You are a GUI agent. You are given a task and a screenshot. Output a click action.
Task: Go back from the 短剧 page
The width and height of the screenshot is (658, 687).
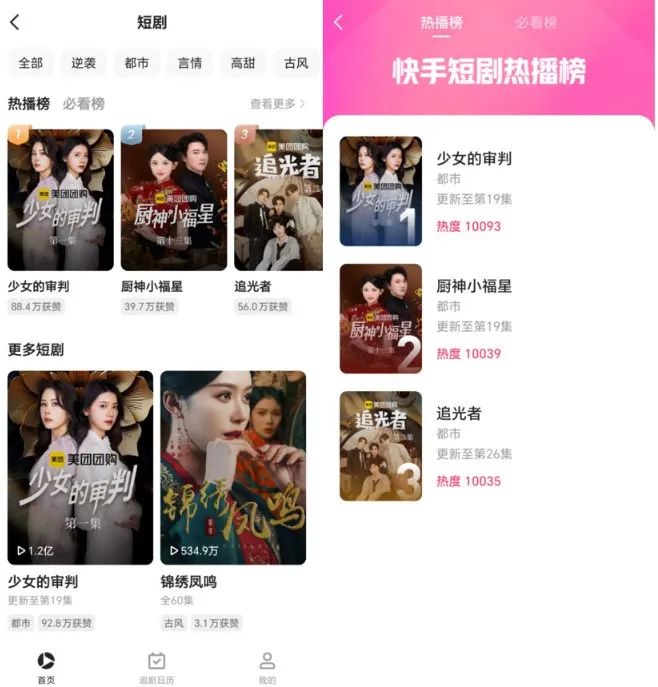[x=14, y=22]
